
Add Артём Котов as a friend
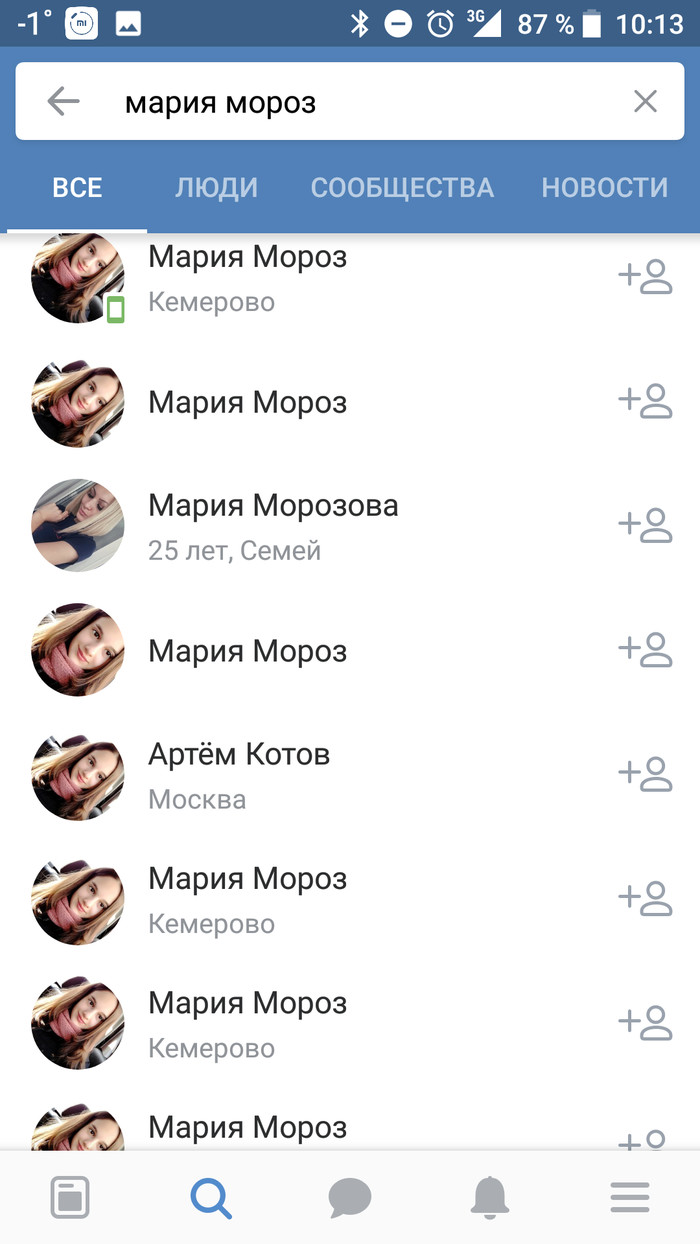645,773
